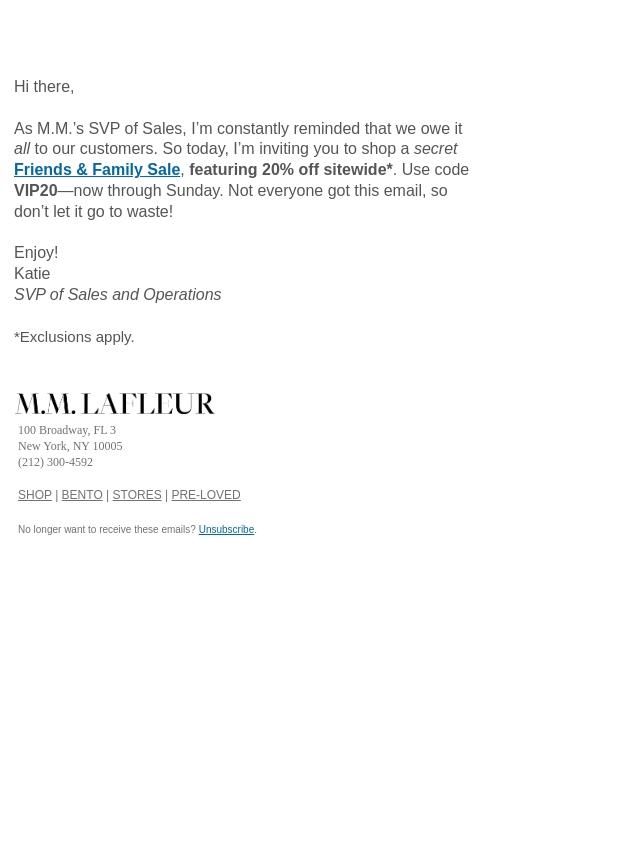This screenshot has height=854, width=640.
Task: Open the Friends & Family Sale link
Action: point(97,170)
